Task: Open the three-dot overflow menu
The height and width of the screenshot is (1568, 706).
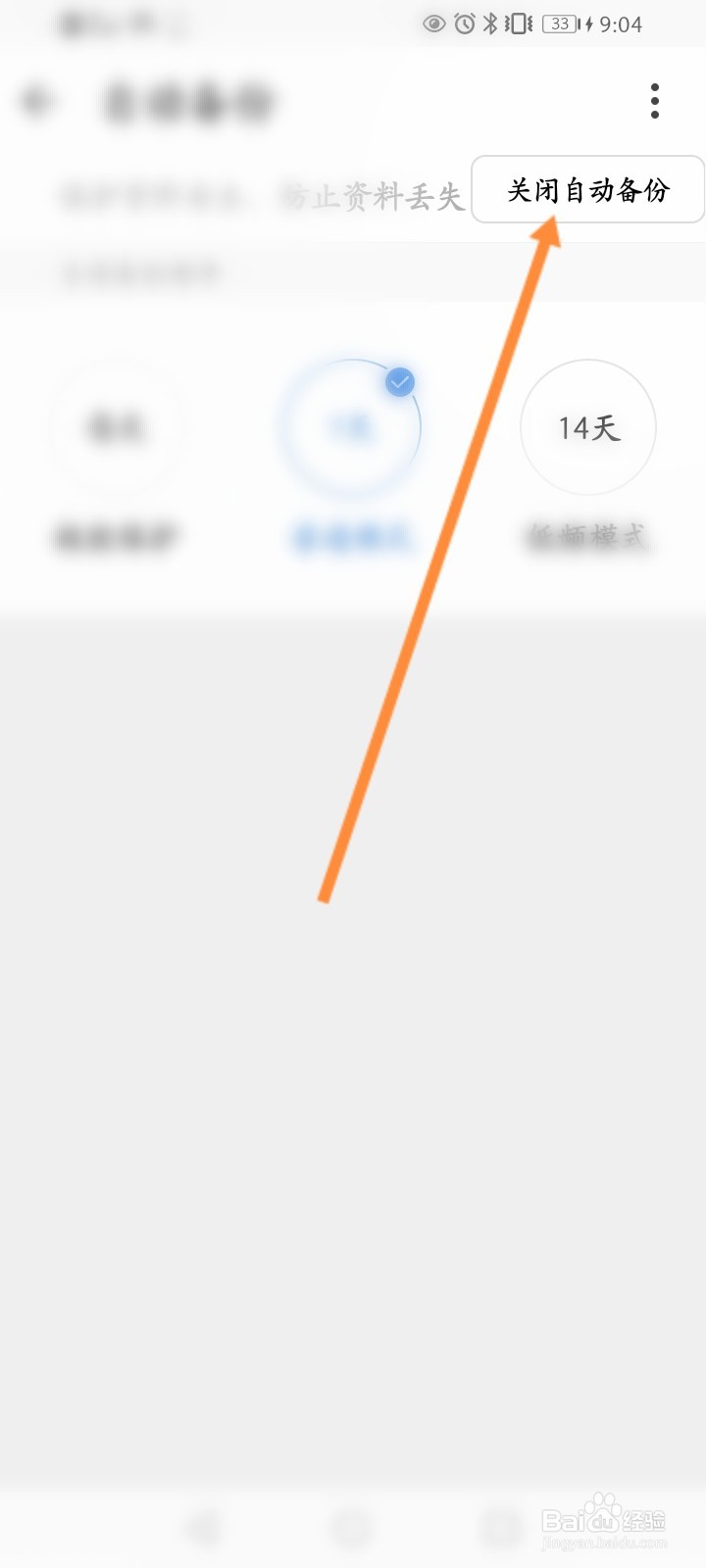Action: (x=654, y=100)
